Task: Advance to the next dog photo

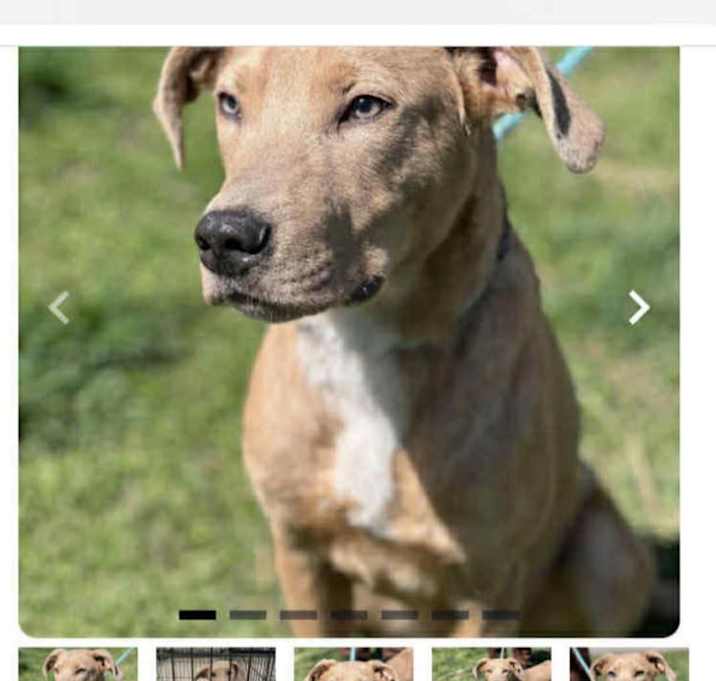Action: point(638,307)
